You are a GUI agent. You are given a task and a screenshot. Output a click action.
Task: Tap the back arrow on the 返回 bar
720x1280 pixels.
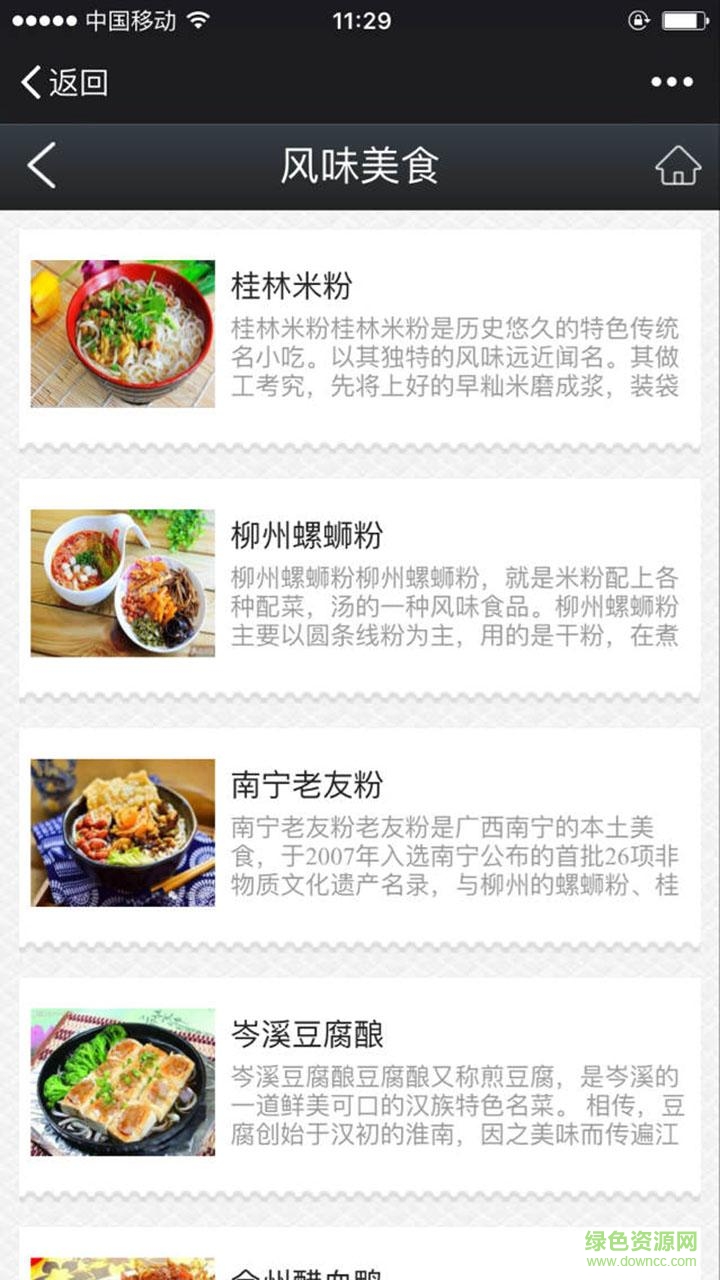tap(28, 83)
